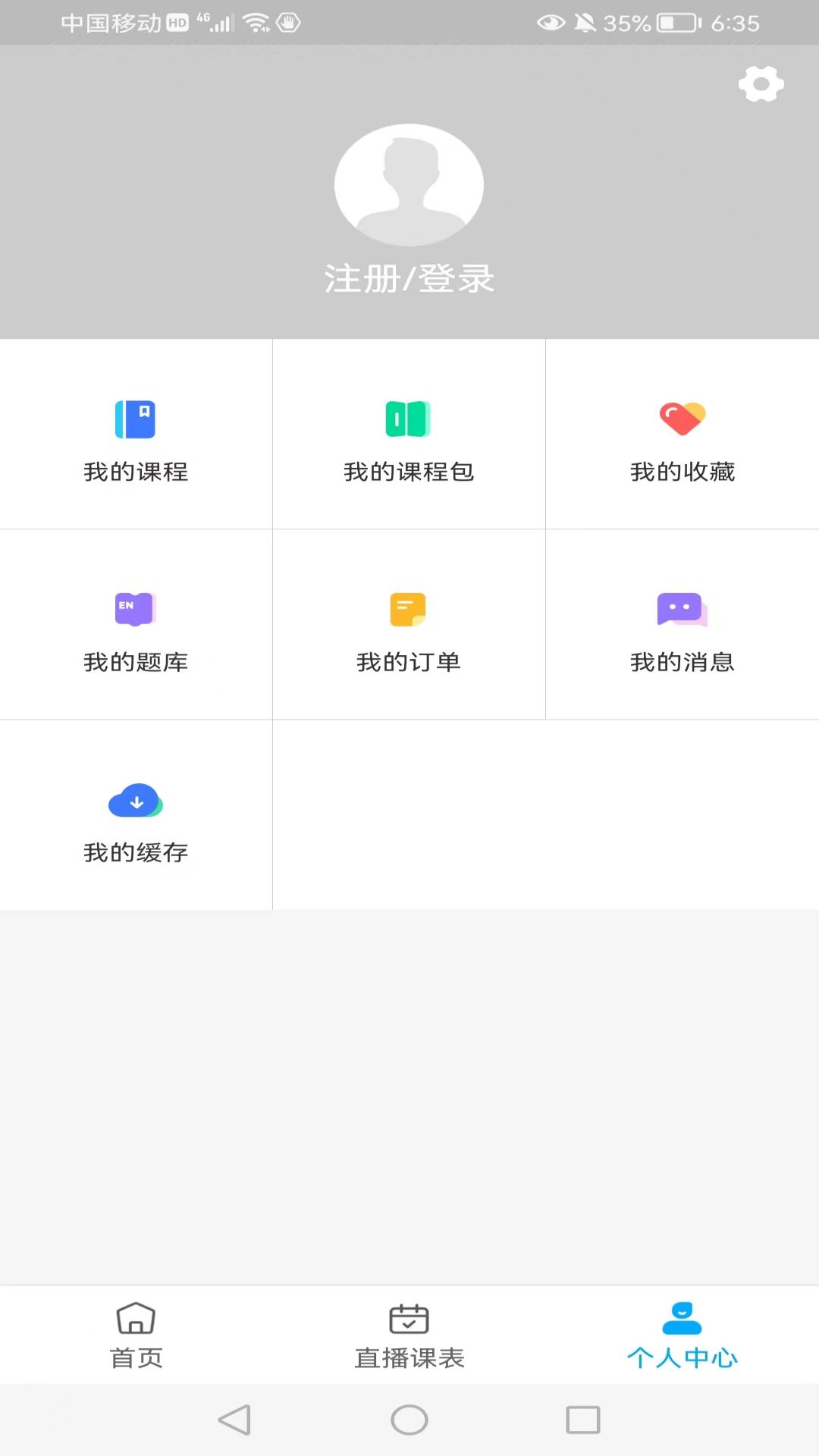This screenshot has width=819, height=1456.
Task: Tap 注册/登录 to sign in
Action: tap(409, 279)
